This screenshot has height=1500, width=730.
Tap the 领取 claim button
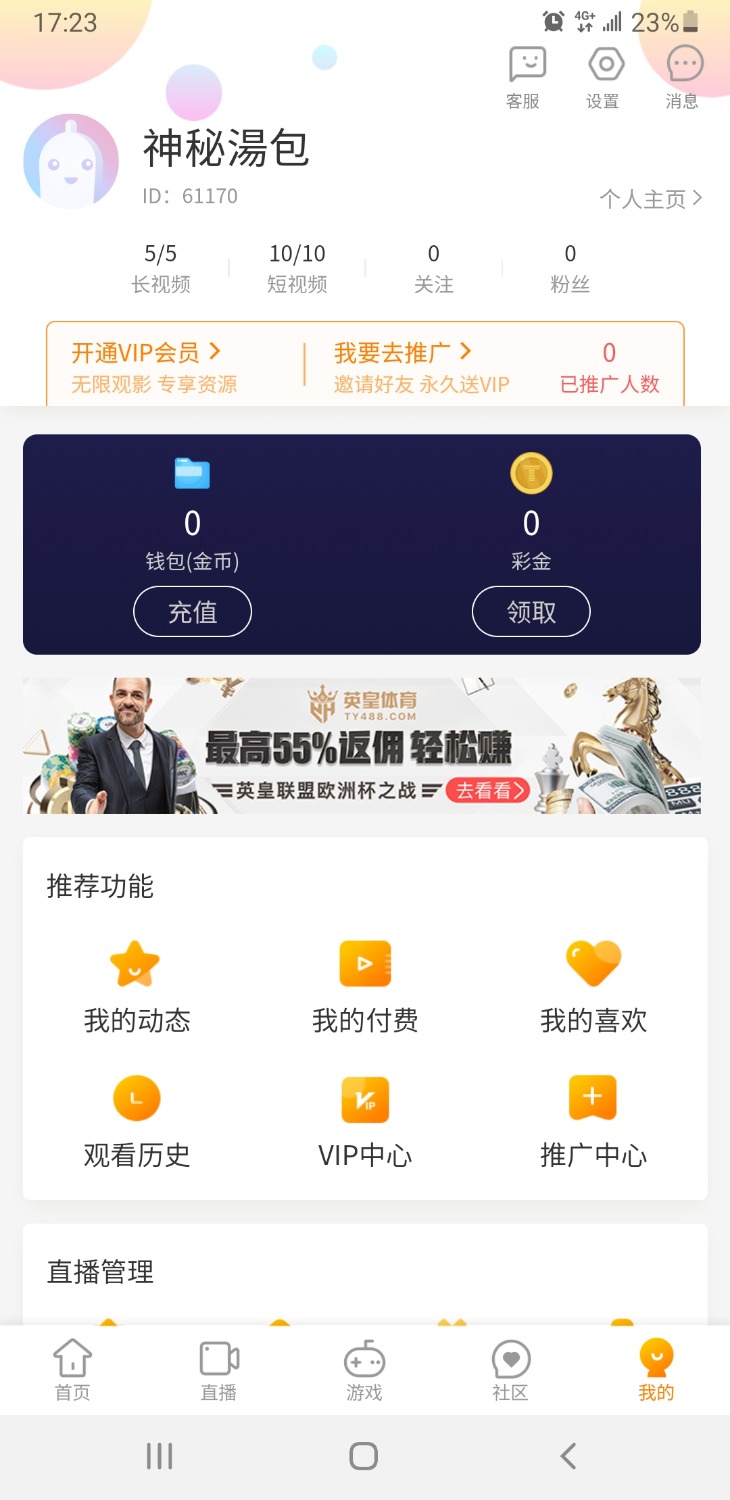(531, 611)
